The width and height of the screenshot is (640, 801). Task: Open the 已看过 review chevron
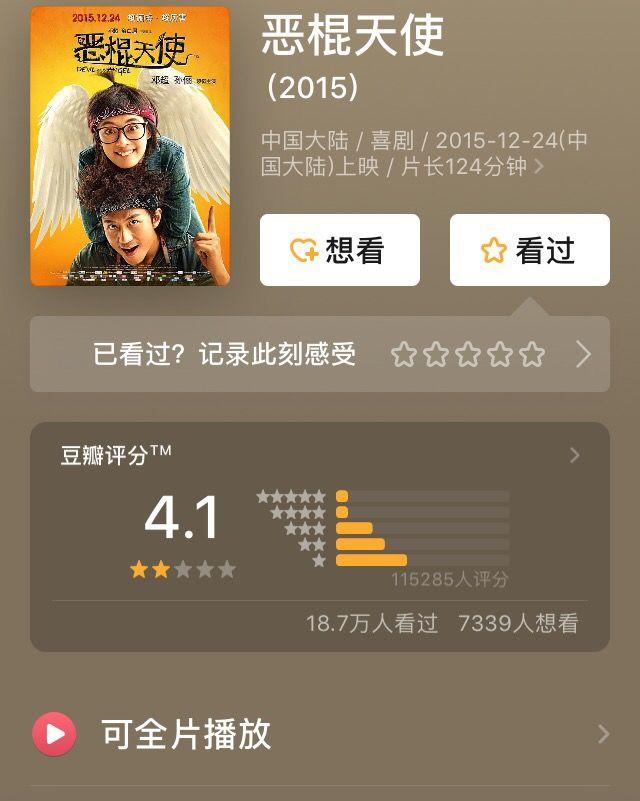[x=584, y=354]
